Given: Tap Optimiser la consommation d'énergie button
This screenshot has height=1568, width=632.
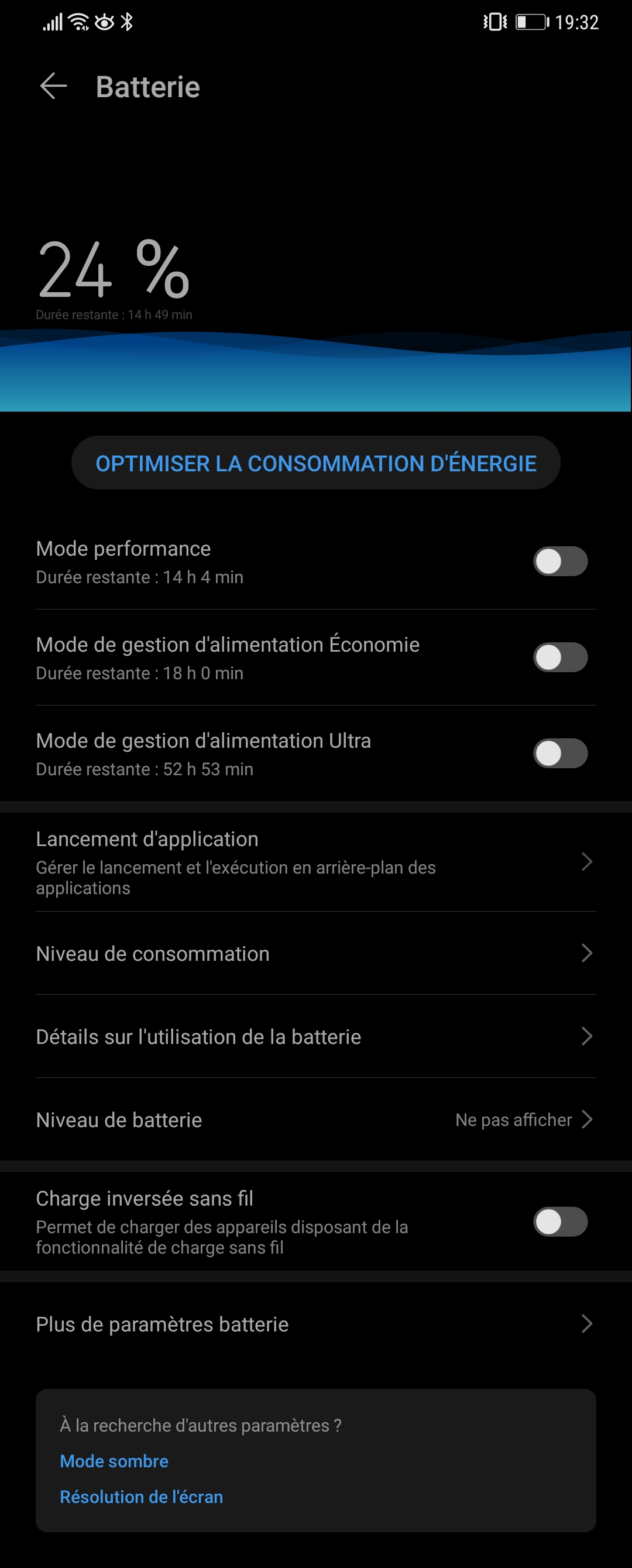Looking at the screenshot, I should point(315,463).
